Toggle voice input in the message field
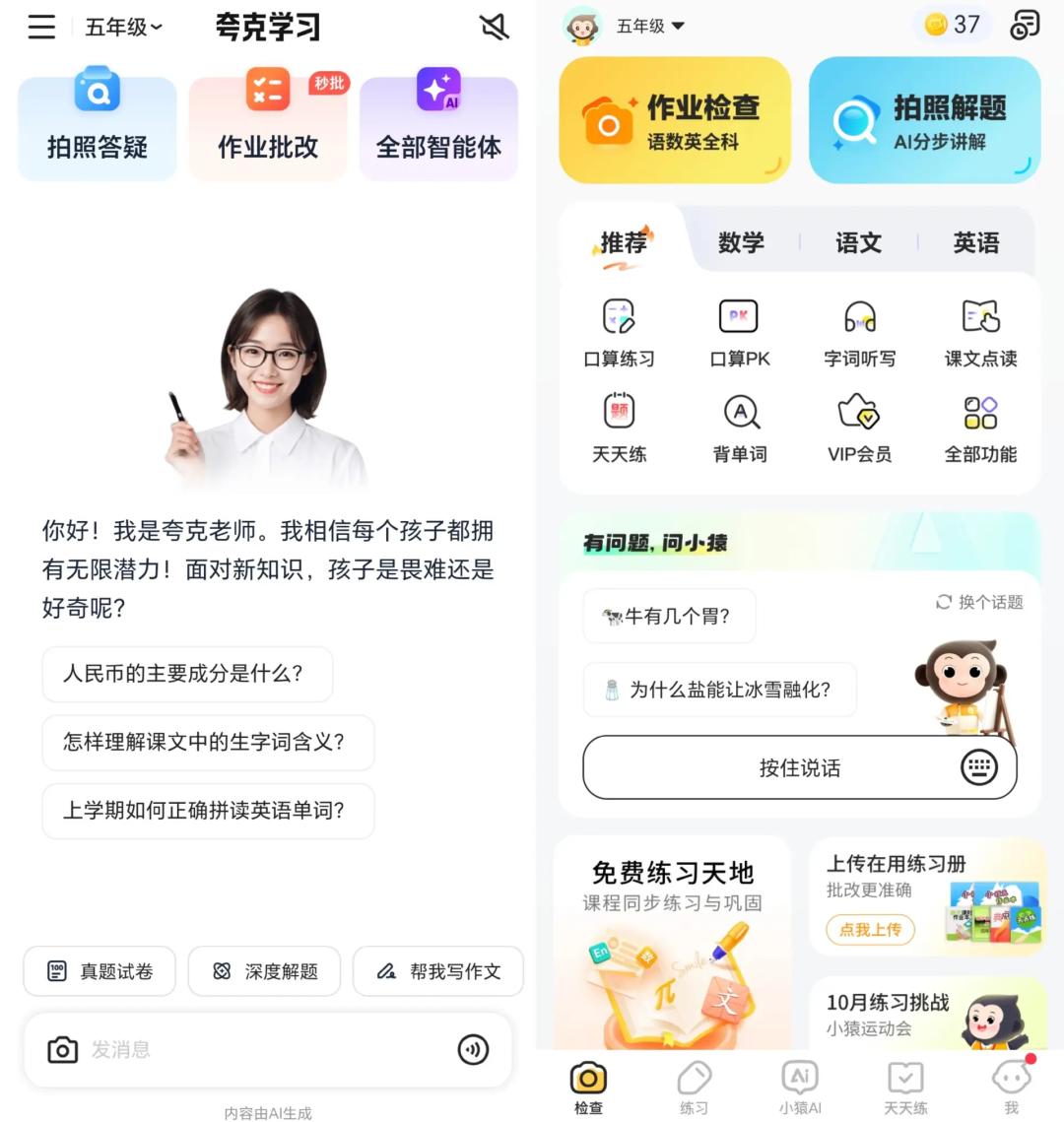The image size is (1064, 1122). coord(474,1050)
